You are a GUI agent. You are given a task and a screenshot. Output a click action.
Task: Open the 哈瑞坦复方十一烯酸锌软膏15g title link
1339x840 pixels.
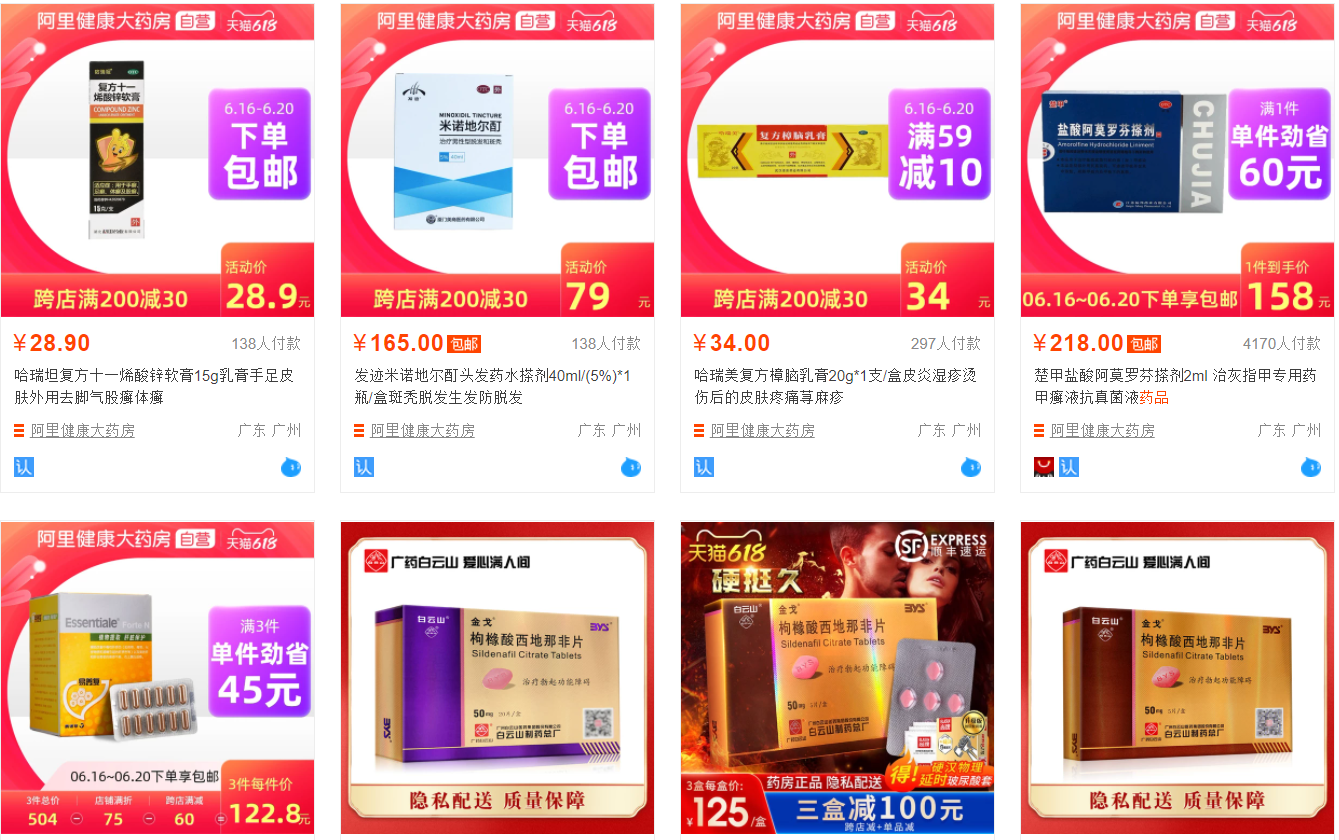pyautogui.click(x=154, y=386)
